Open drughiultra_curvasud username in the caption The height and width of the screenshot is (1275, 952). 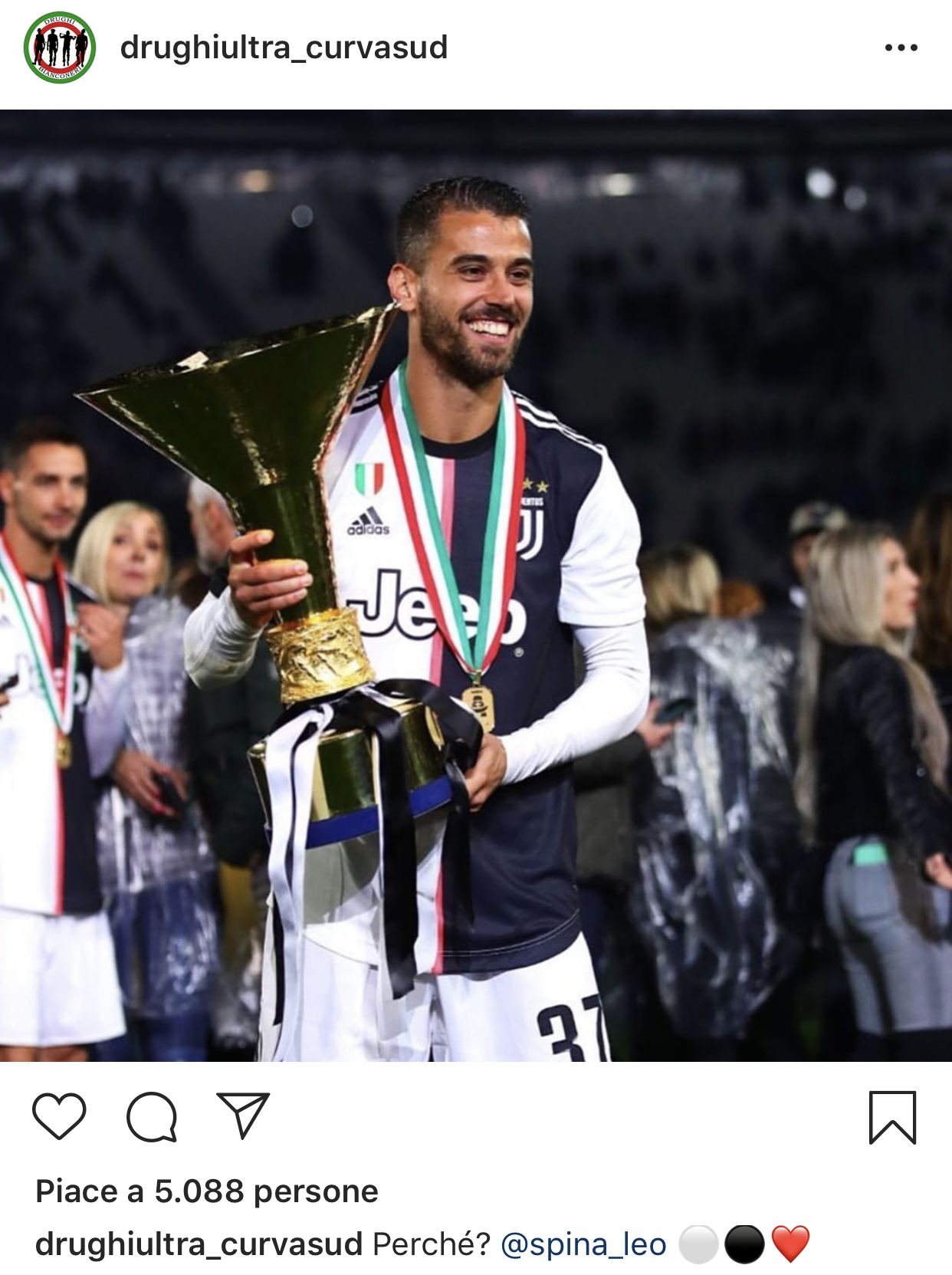click(199, 1244)
